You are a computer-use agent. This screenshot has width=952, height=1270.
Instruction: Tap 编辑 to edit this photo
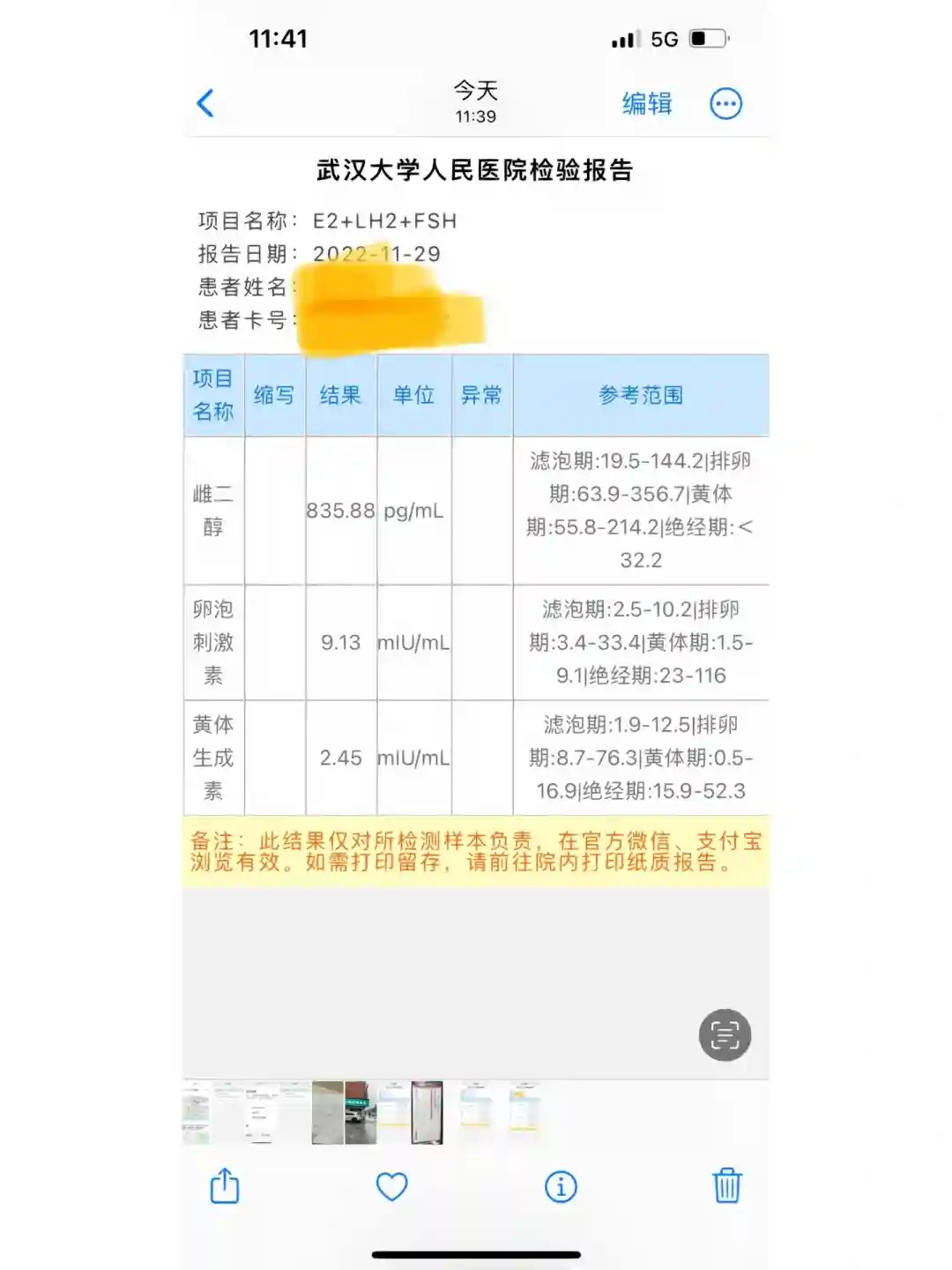pos(646,103)
